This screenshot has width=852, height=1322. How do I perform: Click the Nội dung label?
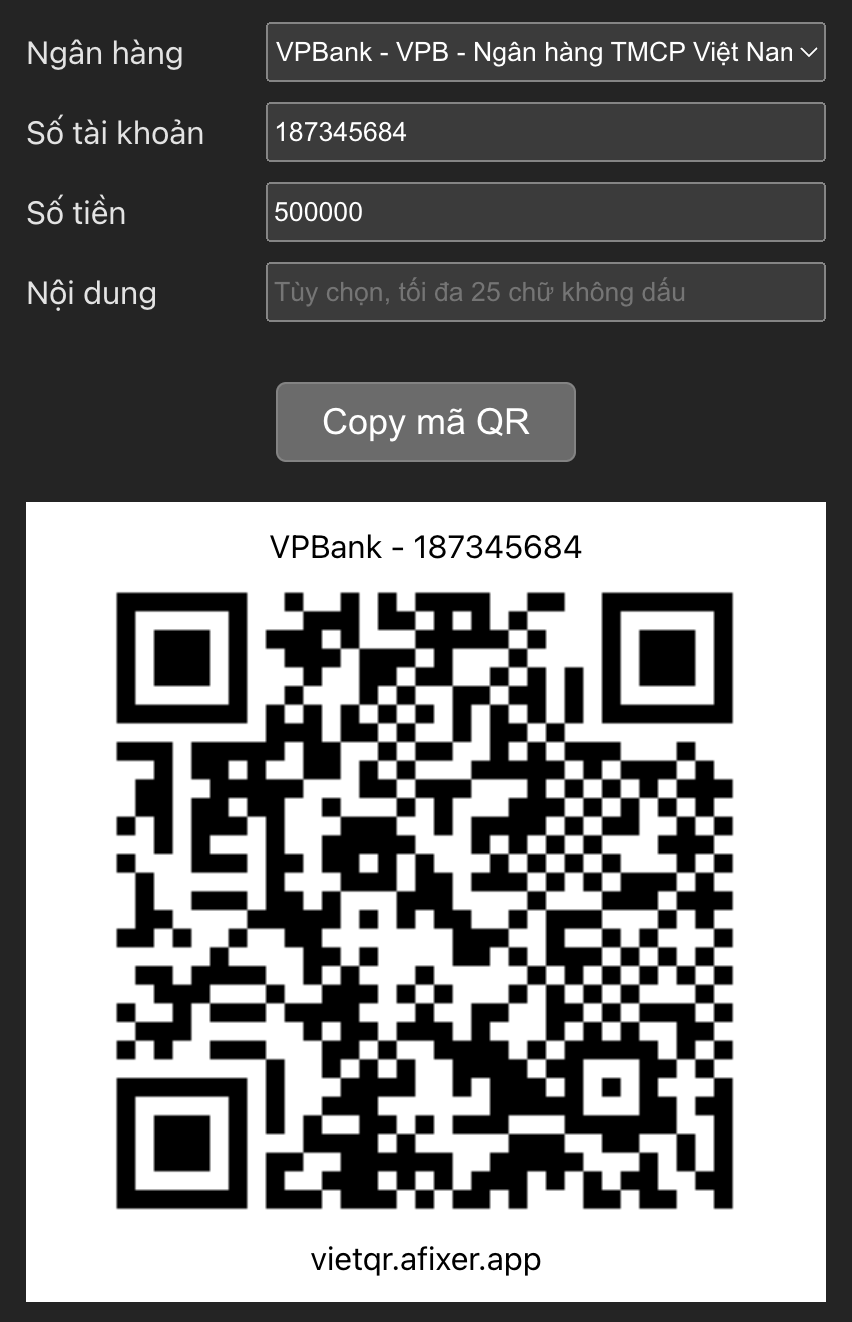(x=91, y=291)
